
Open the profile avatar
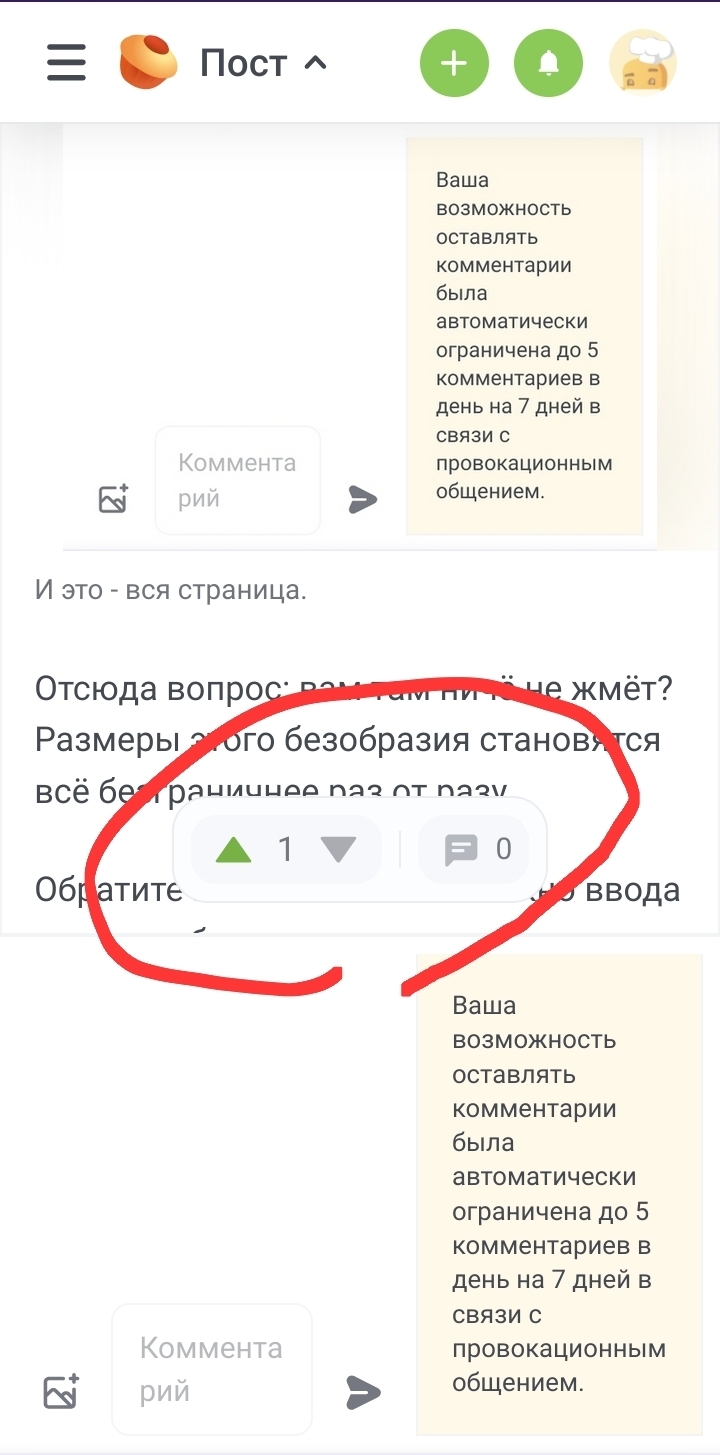click(x=642, y=64)
